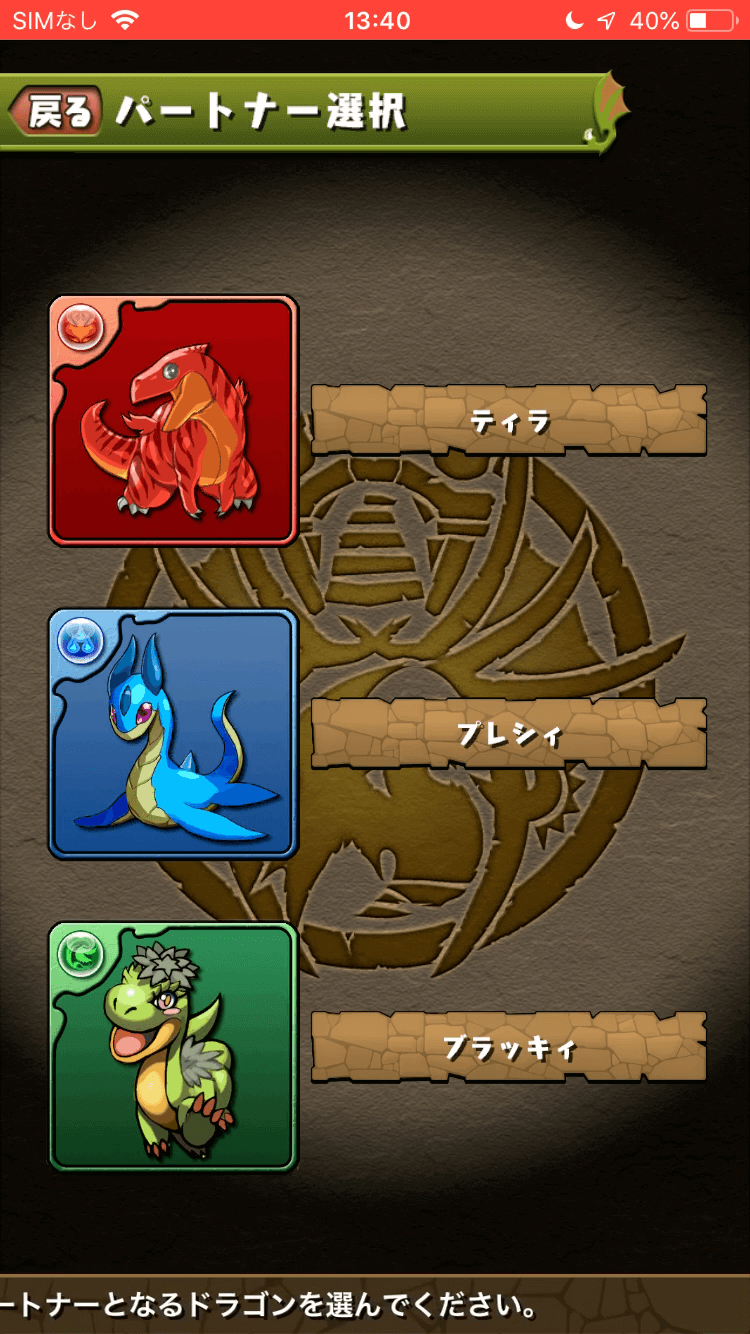750x1334 pixels.
Task: Choose the プレシィ name button
Action: click(x=509, y=734)
